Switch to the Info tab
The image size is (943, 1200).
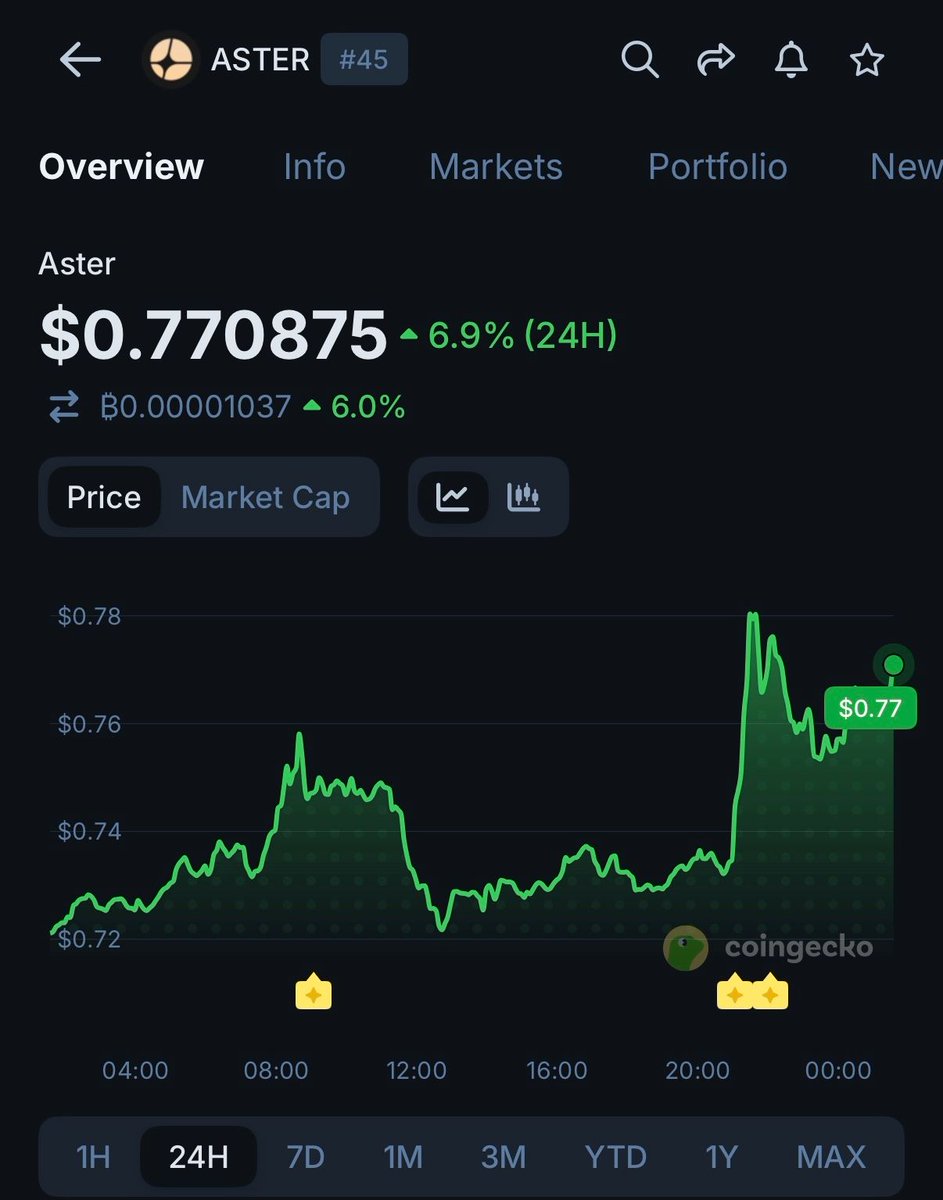314,167
